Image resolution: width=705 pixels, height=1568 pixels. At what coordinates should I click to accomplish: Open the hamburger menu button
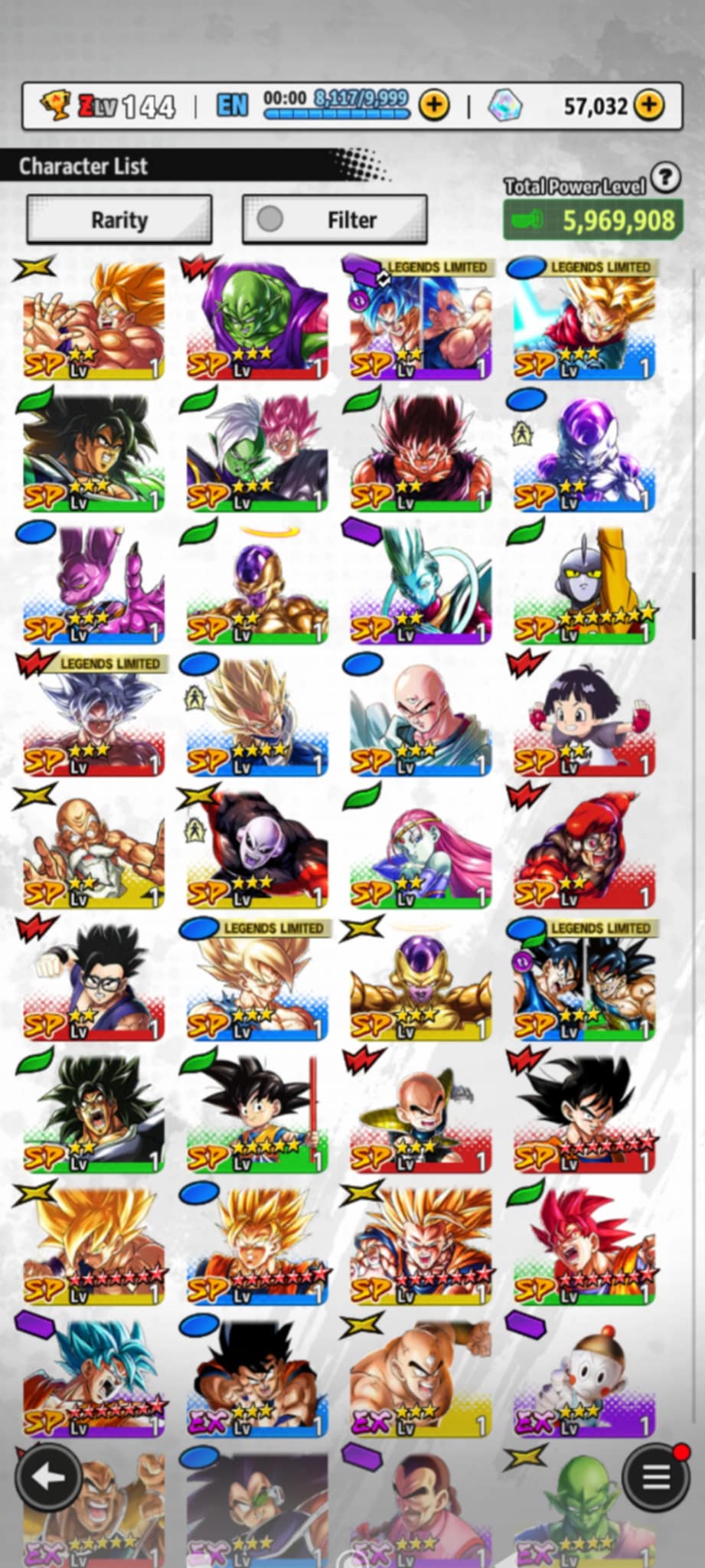point(655,1477)
